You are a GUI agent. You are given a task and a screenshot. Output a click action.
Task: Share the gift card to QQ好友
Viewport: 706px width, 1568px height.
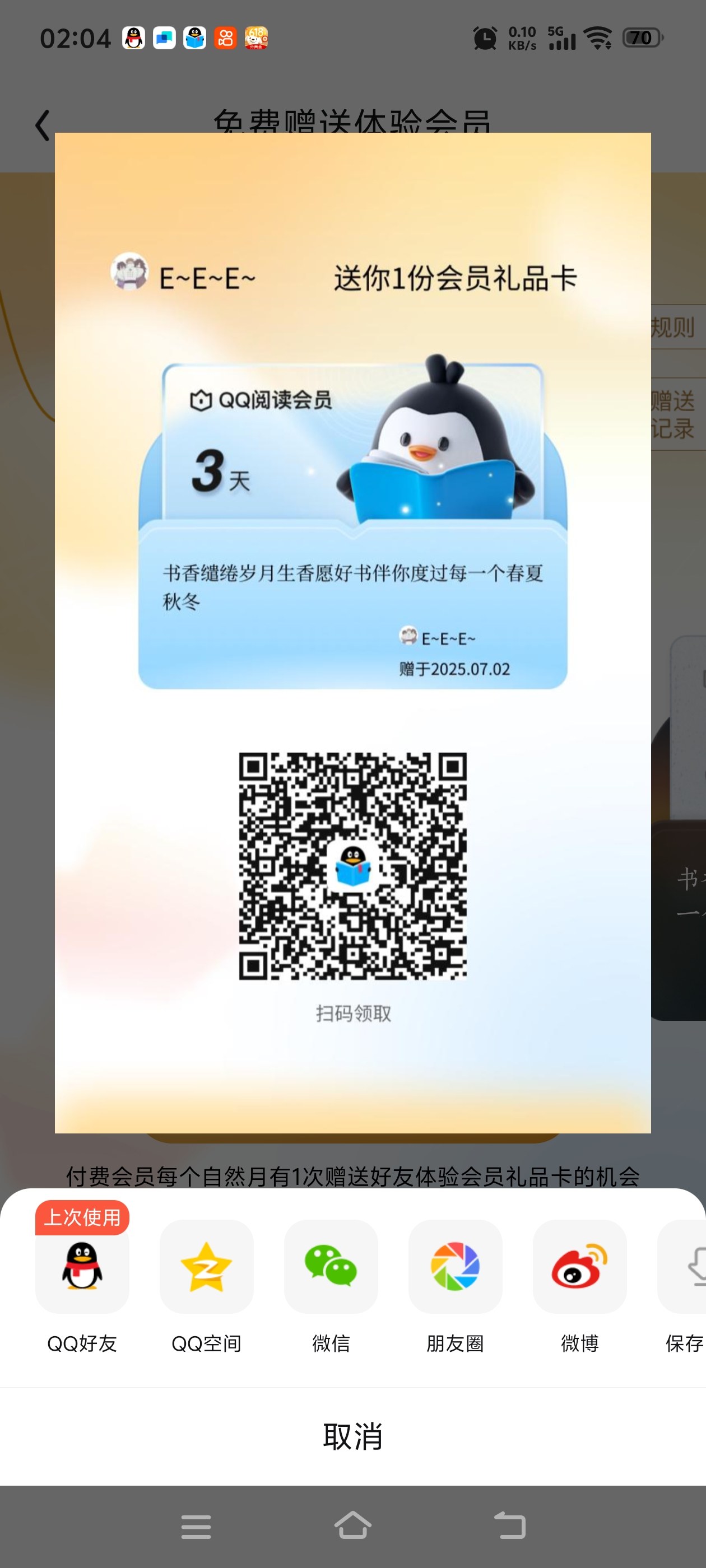82,1267
